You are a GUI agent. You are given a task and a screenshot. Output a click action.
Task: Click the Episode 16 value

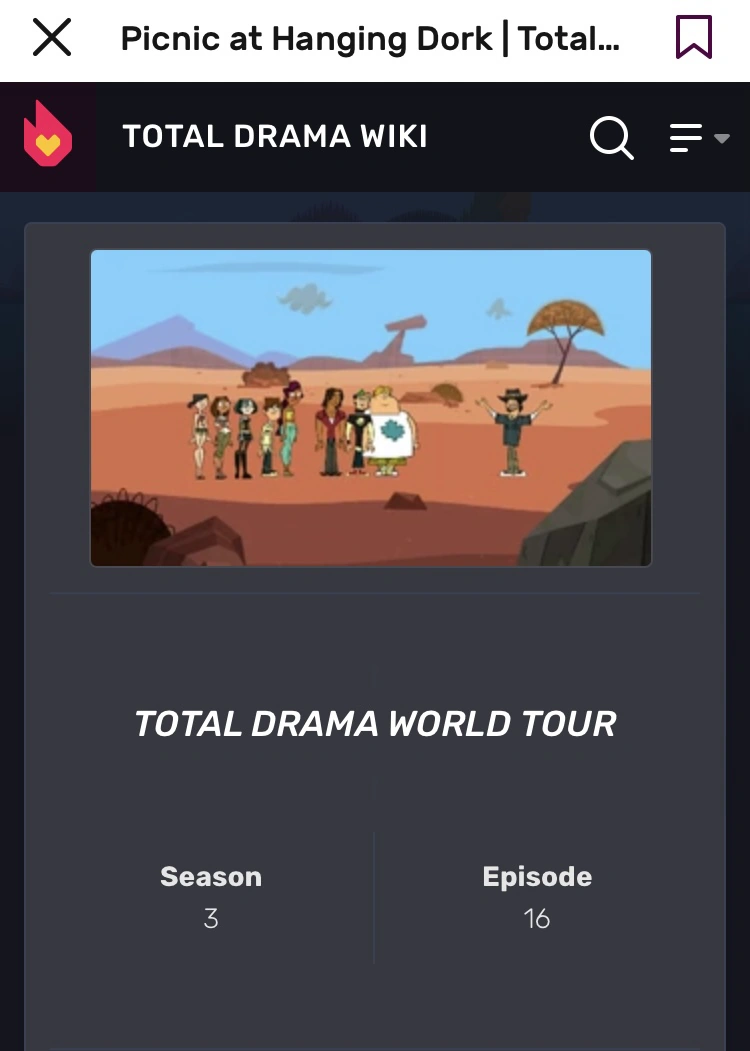(x=537, y=917)
